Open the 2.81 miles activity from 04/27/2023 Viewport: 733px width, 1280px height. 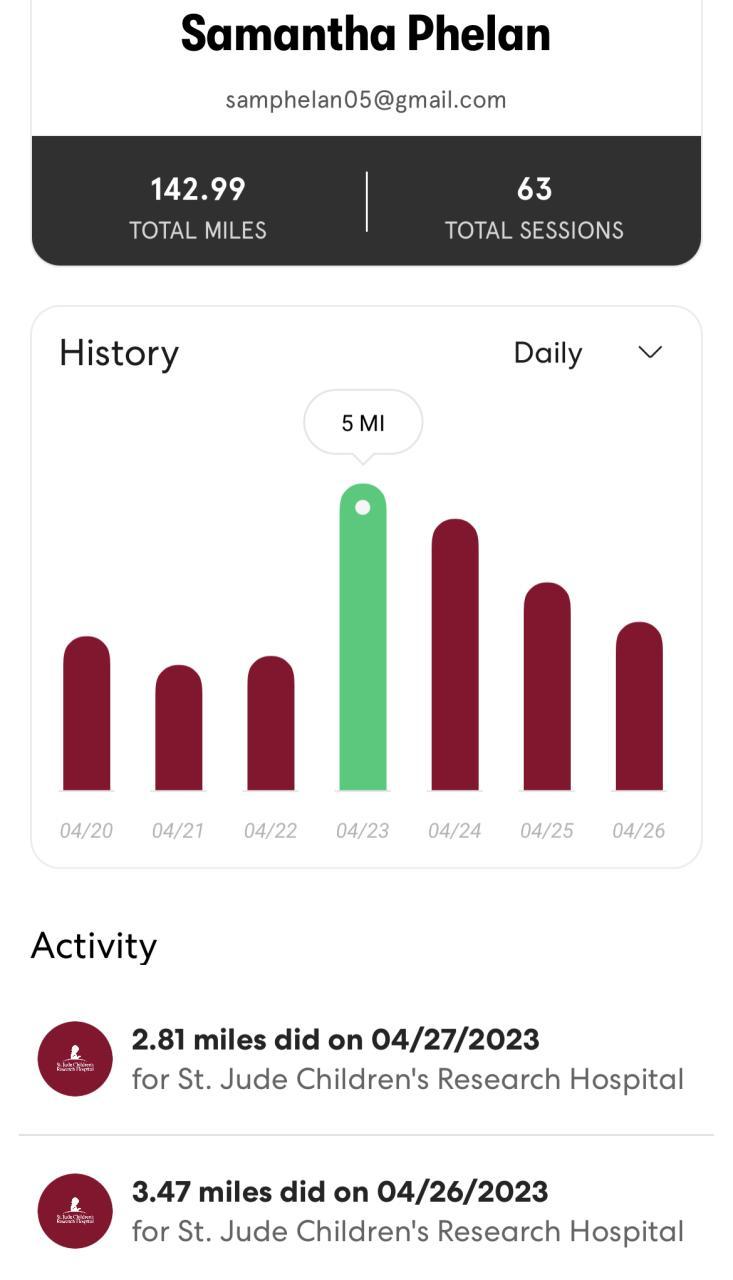(366, 1059)
